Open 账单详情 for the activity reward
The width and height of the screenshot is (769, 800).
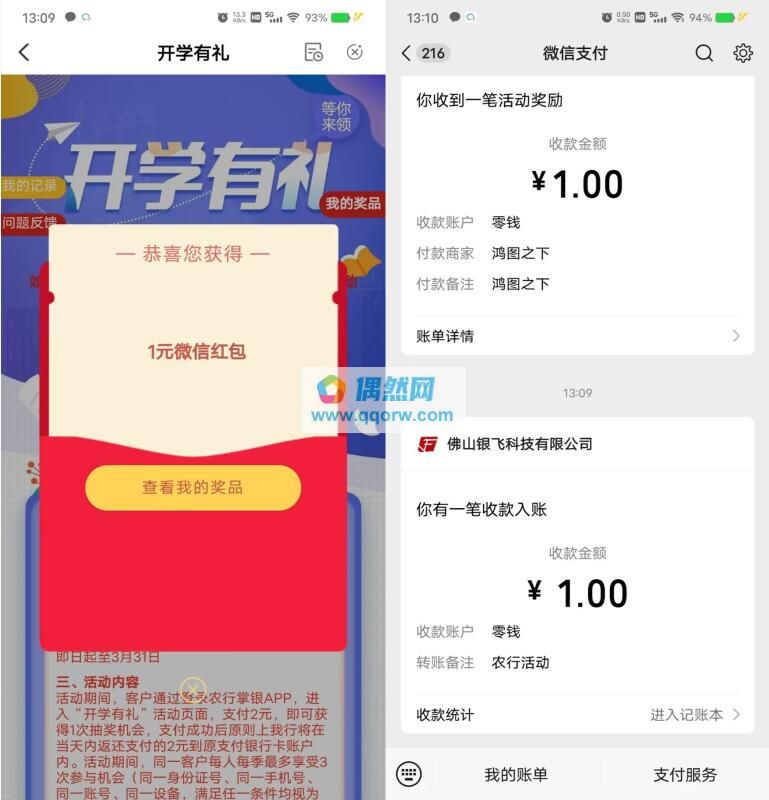577,336
